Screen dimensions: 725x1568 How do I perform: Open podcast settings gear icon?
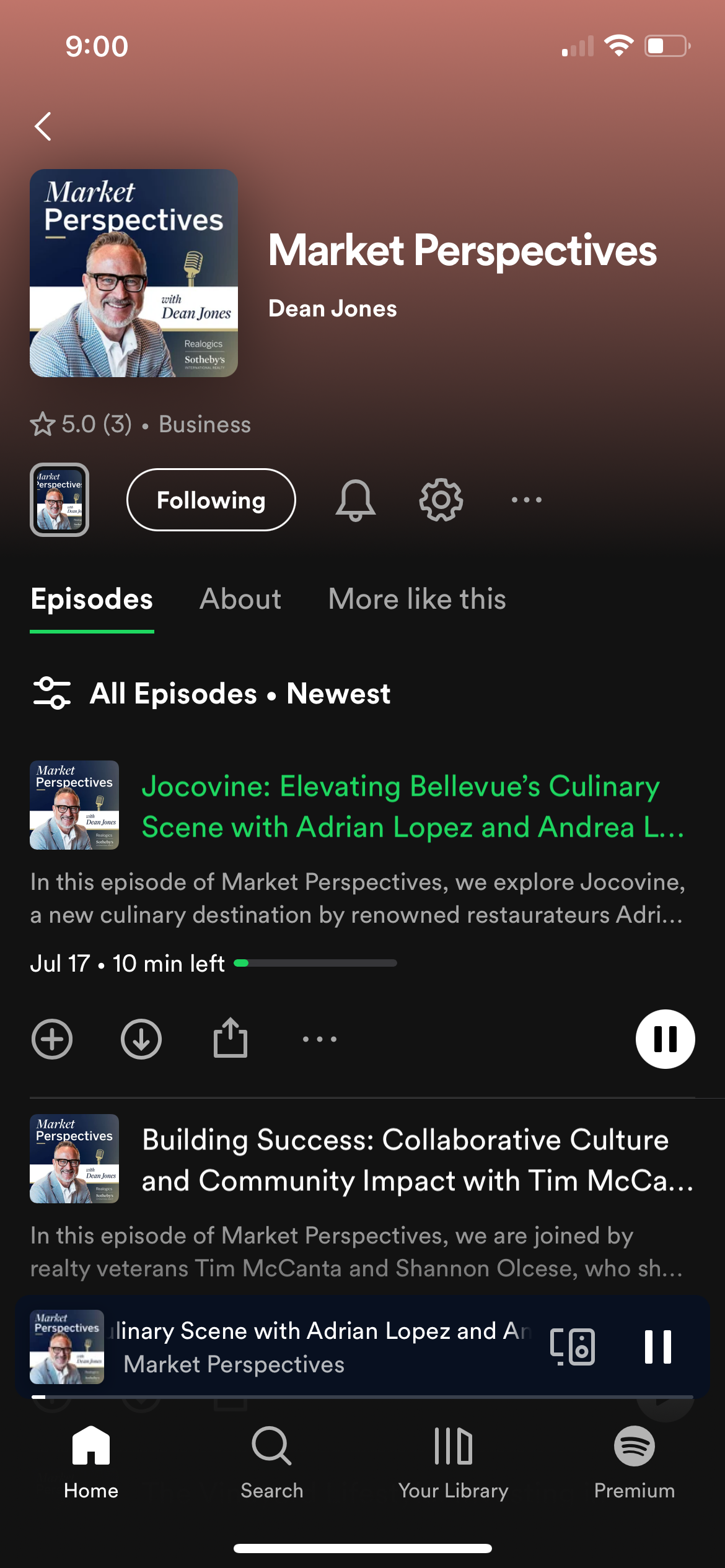[x=441, y=500]
